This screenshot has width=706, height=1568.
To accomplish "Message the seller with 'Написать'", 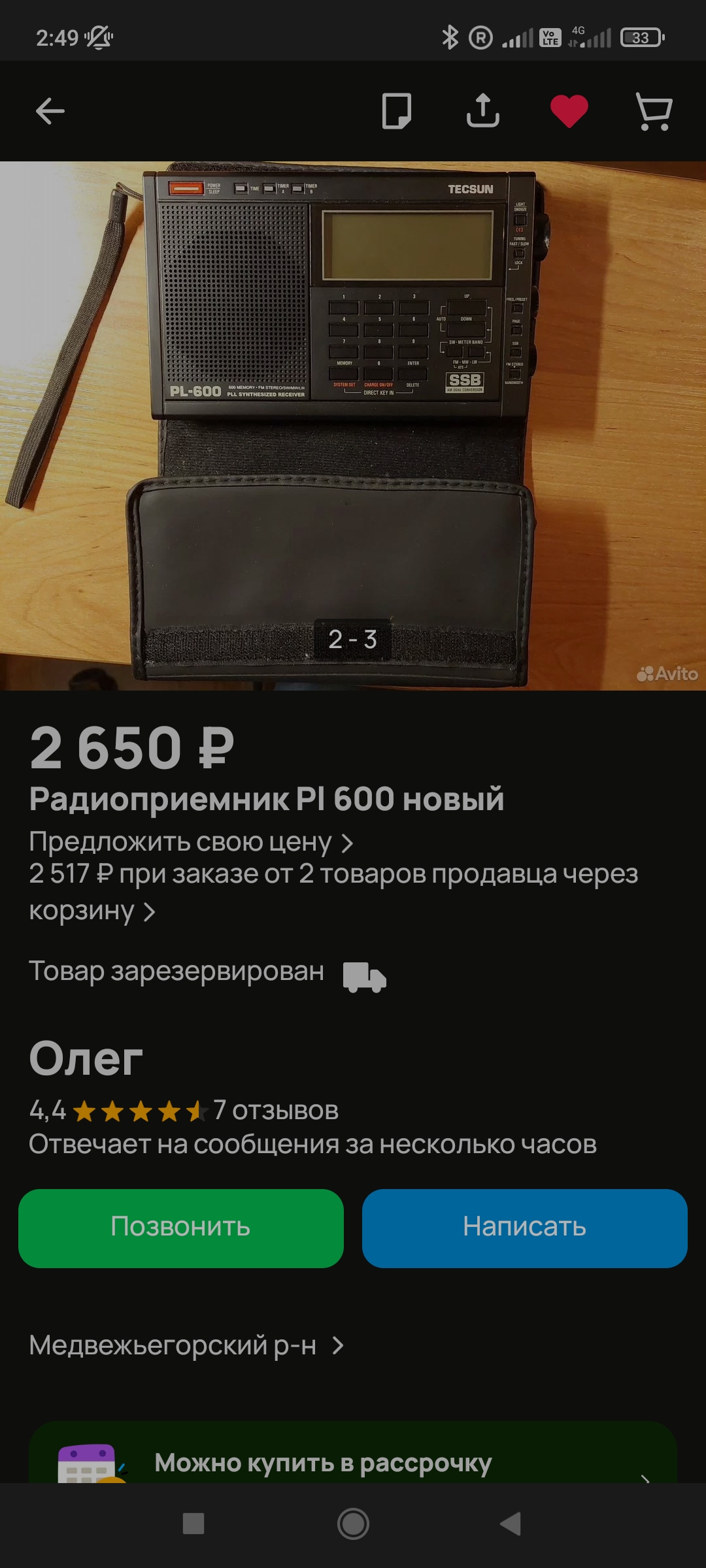I will tap(524, 1228).
